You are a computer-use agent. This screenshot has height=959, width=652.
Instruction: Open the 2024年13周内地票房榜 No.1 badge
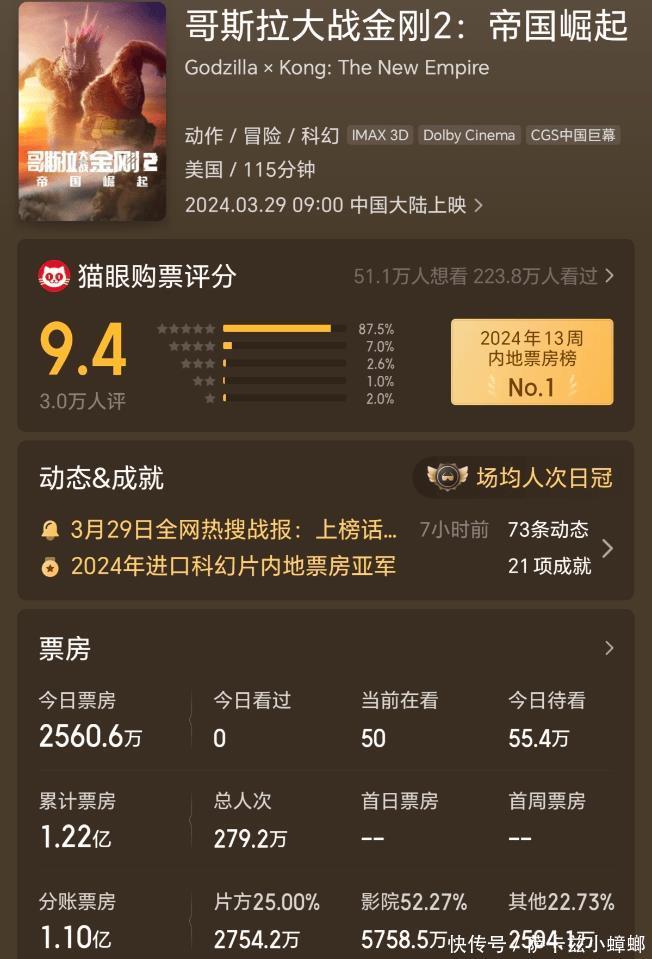point(531,362)
